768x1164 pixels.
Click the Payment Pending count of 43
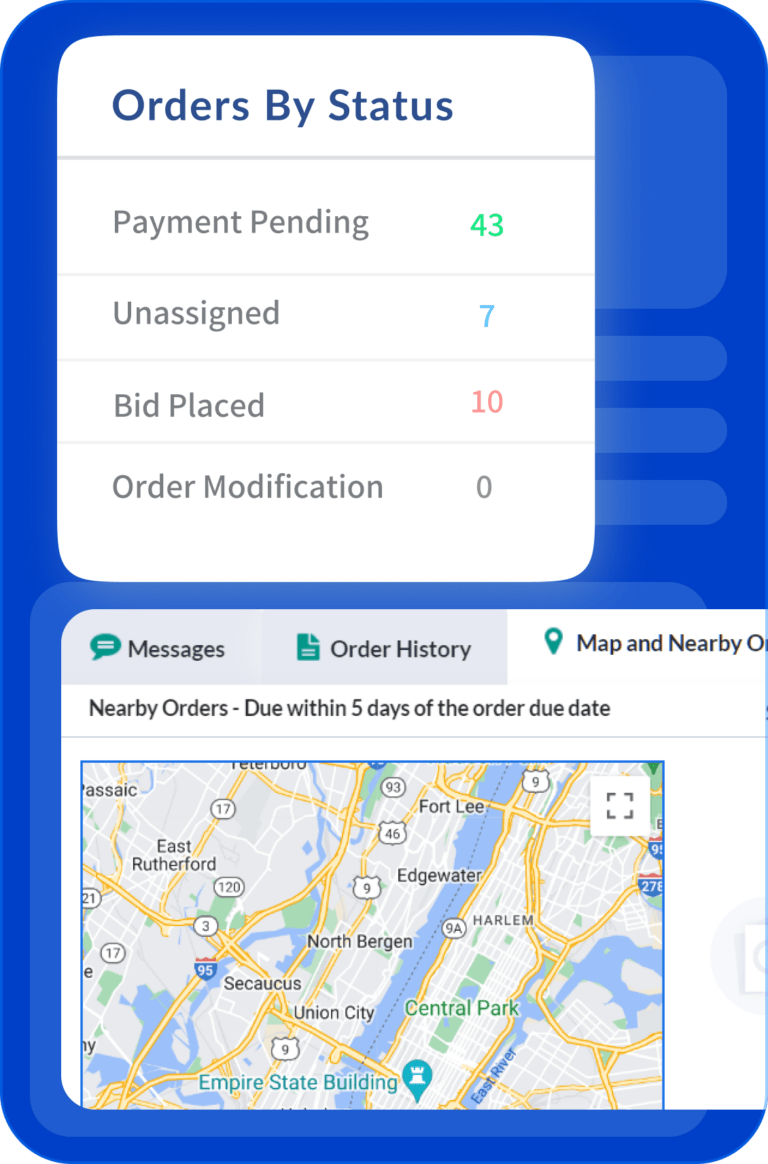pos(488,225)
